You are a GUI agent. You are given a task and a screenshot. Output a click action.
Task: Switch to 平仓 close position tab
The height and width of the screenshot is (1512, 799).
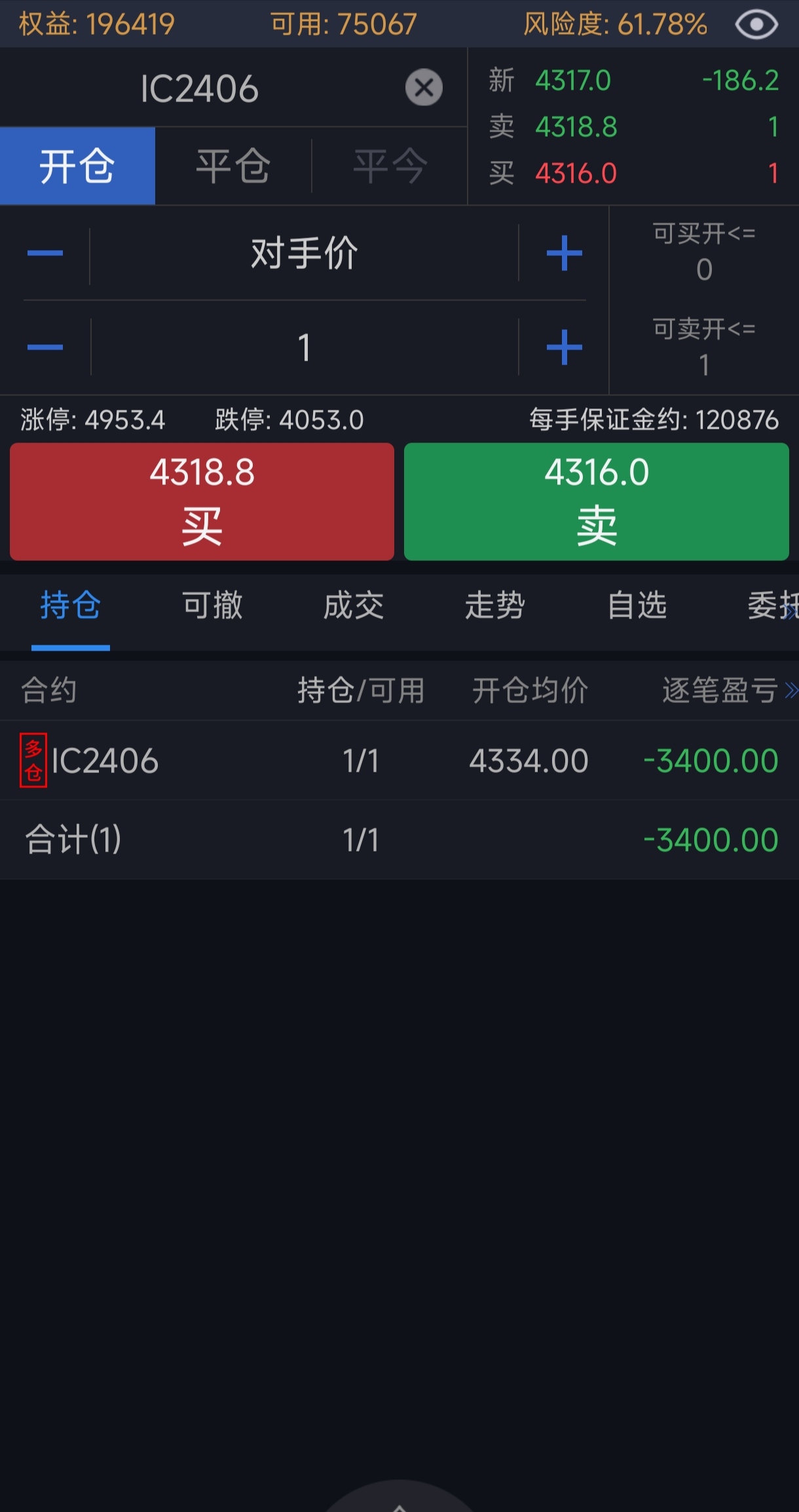[x=233, y=166]
